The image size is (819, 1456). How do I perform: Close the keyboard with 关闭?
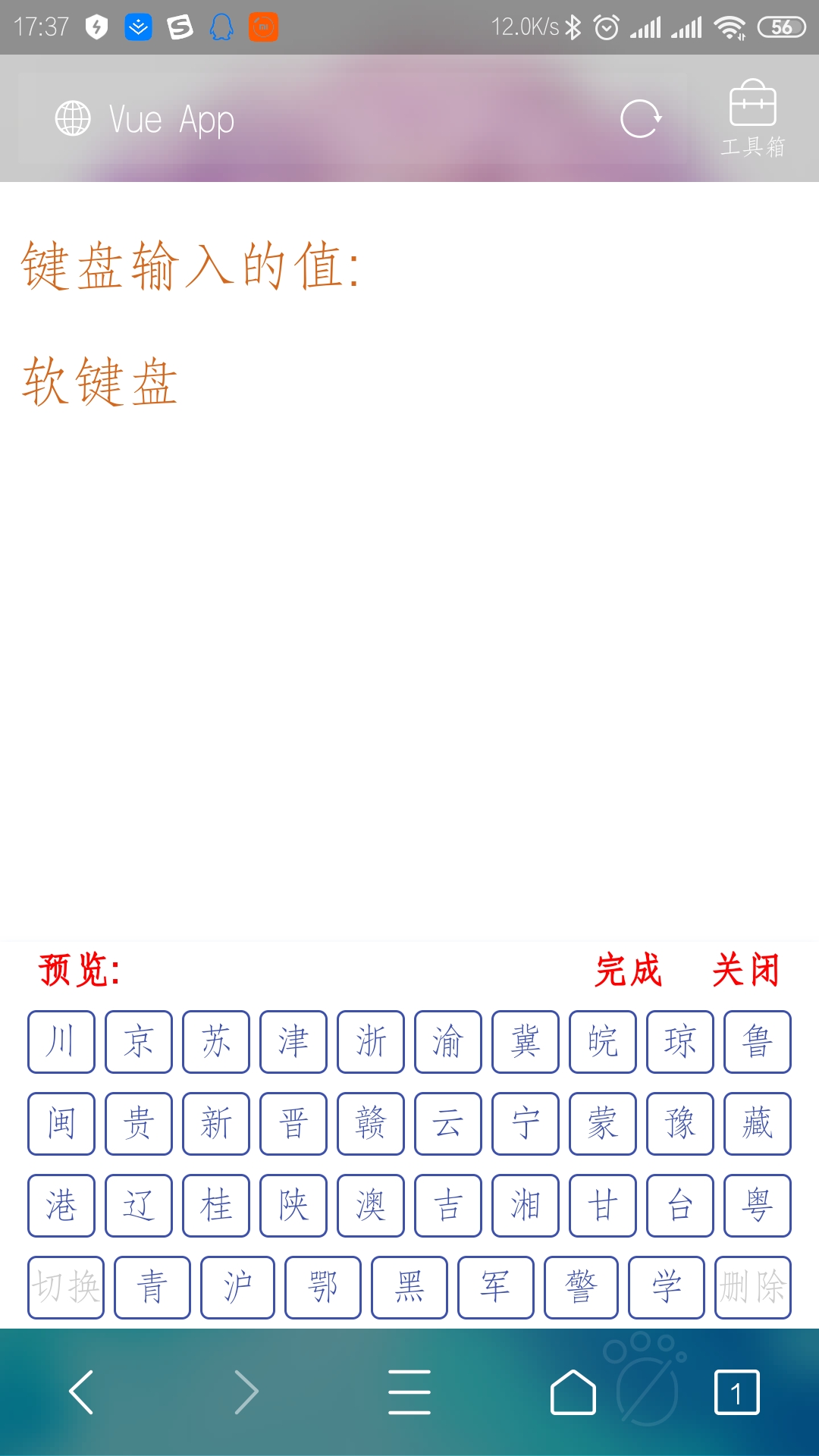746,970
